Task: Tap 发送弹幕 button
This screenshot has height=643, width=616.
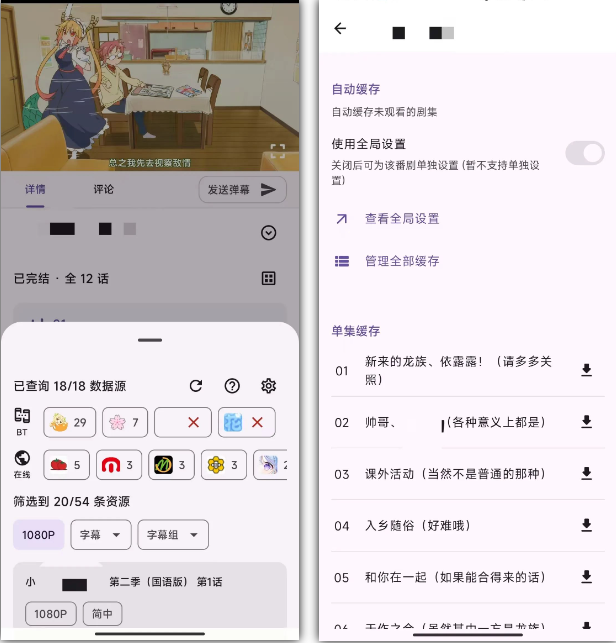Action: tap(242, 189)
